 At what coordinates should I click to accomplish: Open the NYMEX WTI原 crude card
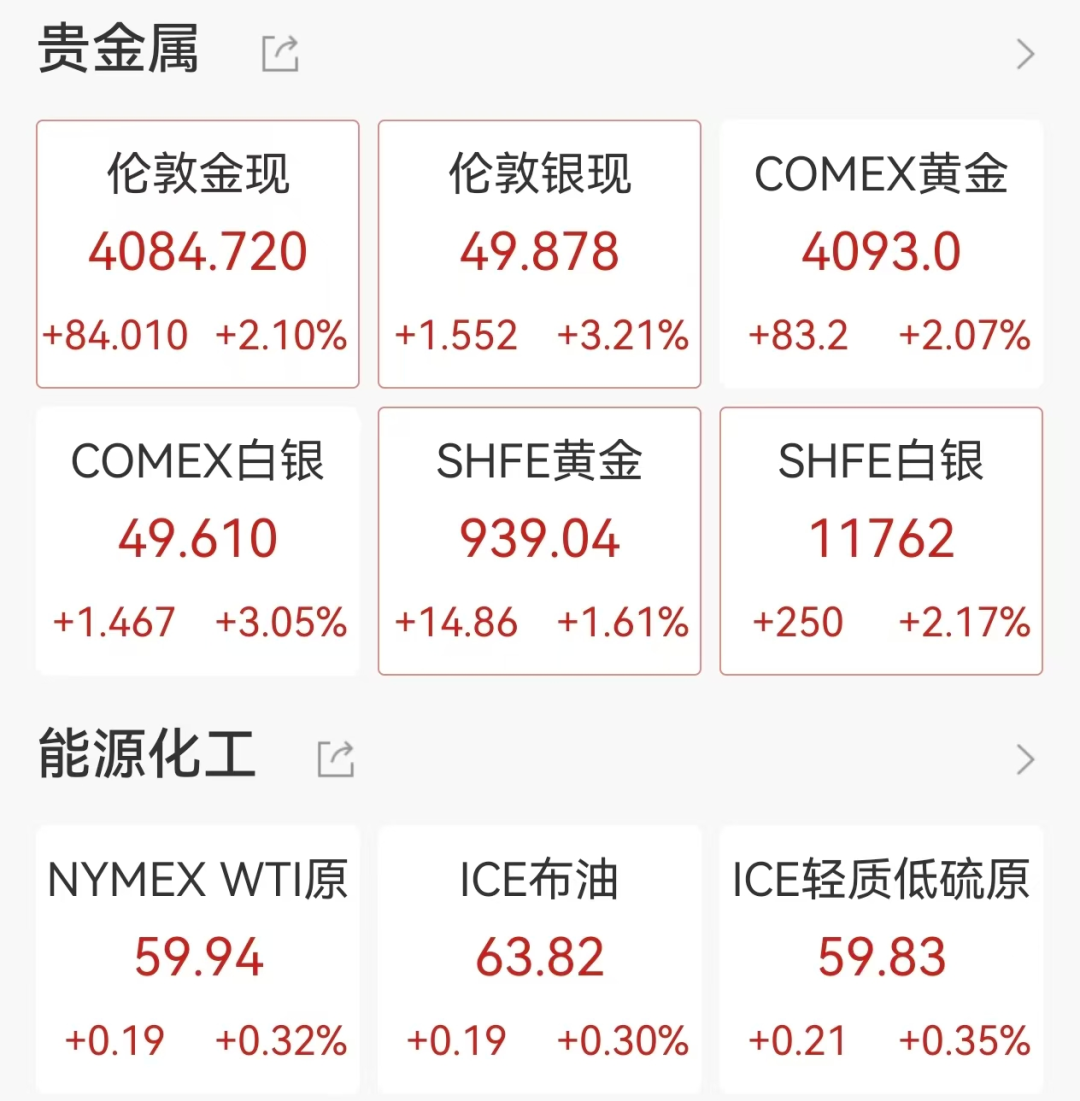[x=198, y=958]
